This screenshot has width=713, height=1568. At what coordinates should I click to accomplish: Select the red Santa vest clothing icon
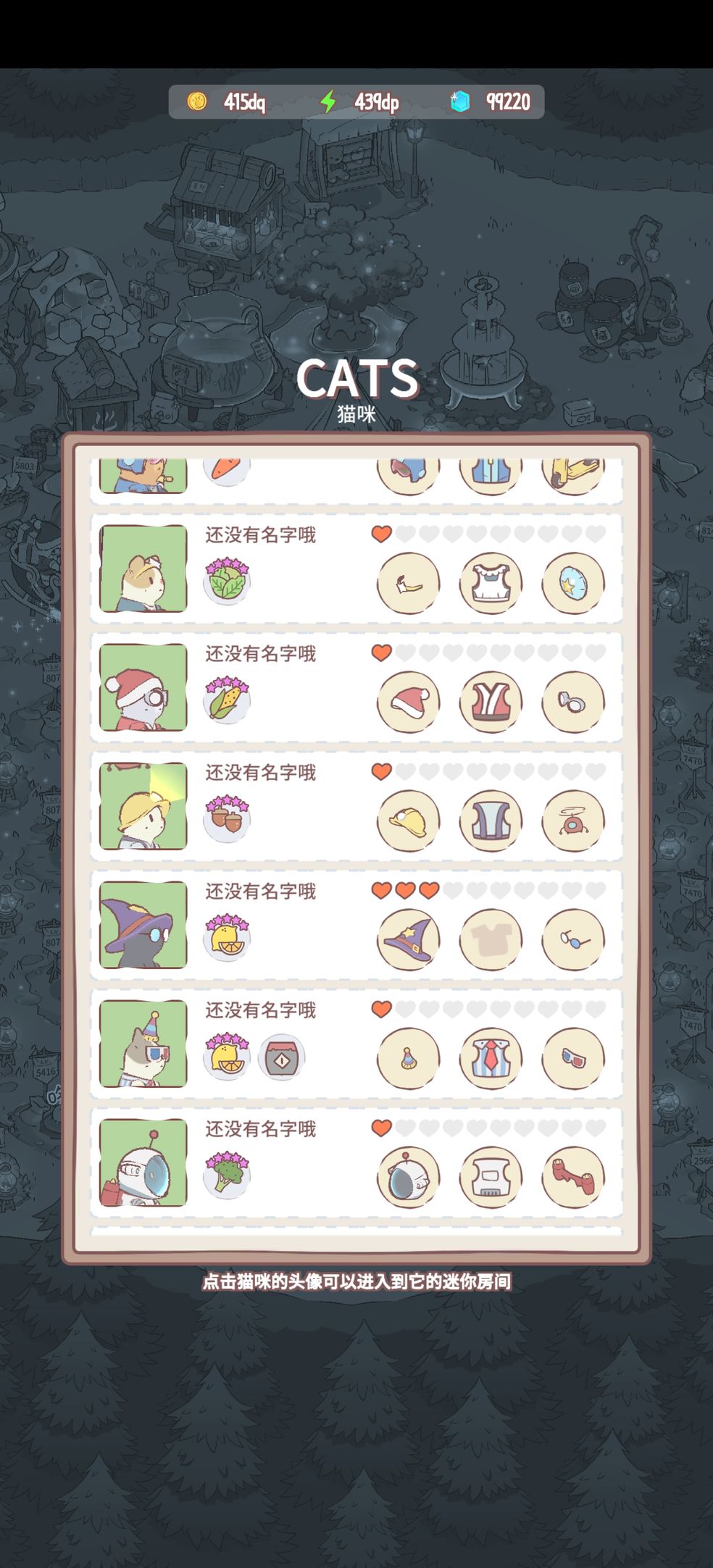(x=491, y=701)
